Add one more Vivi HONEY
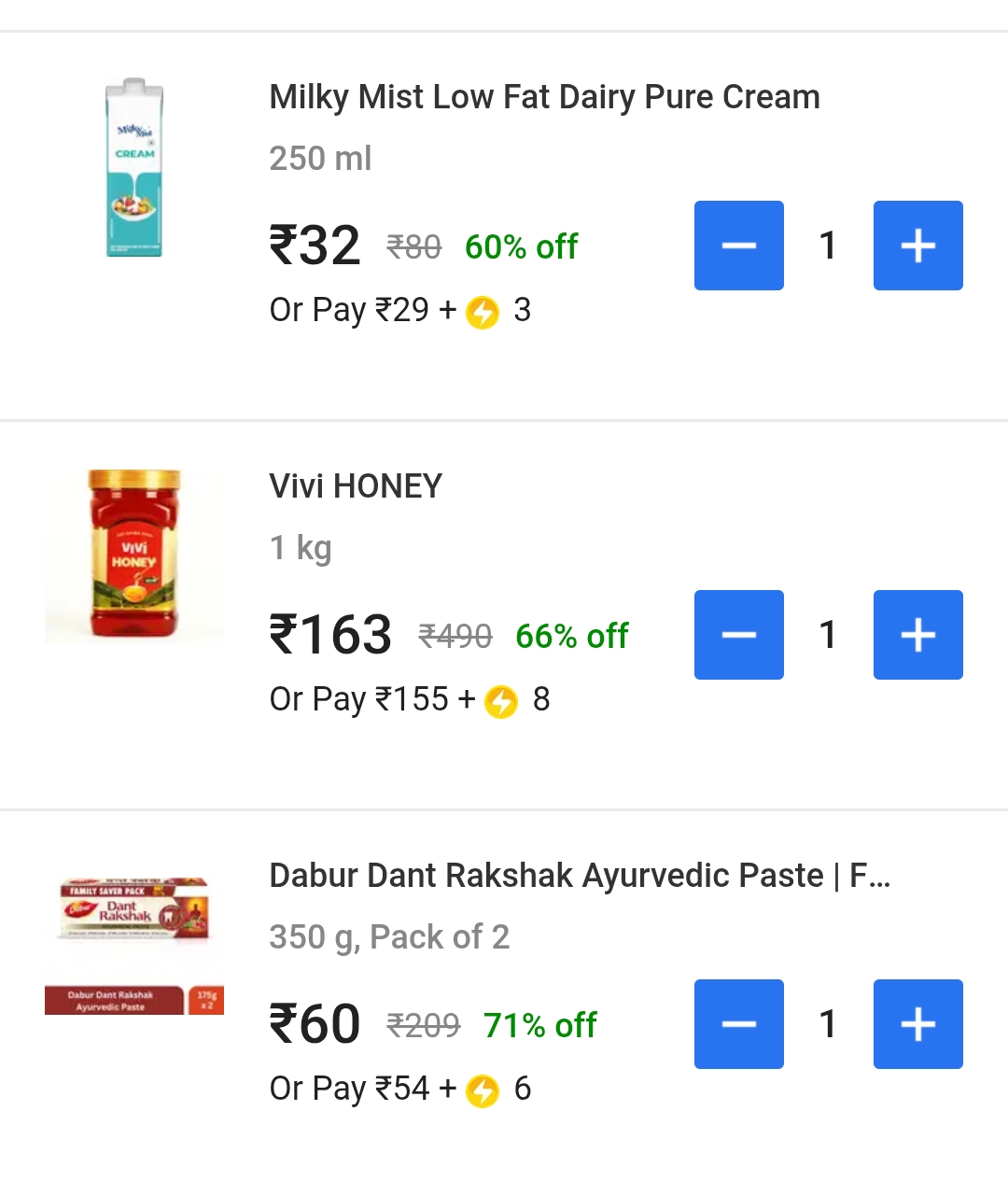This screenshot has height=1181, width=1008. (917, 635)
